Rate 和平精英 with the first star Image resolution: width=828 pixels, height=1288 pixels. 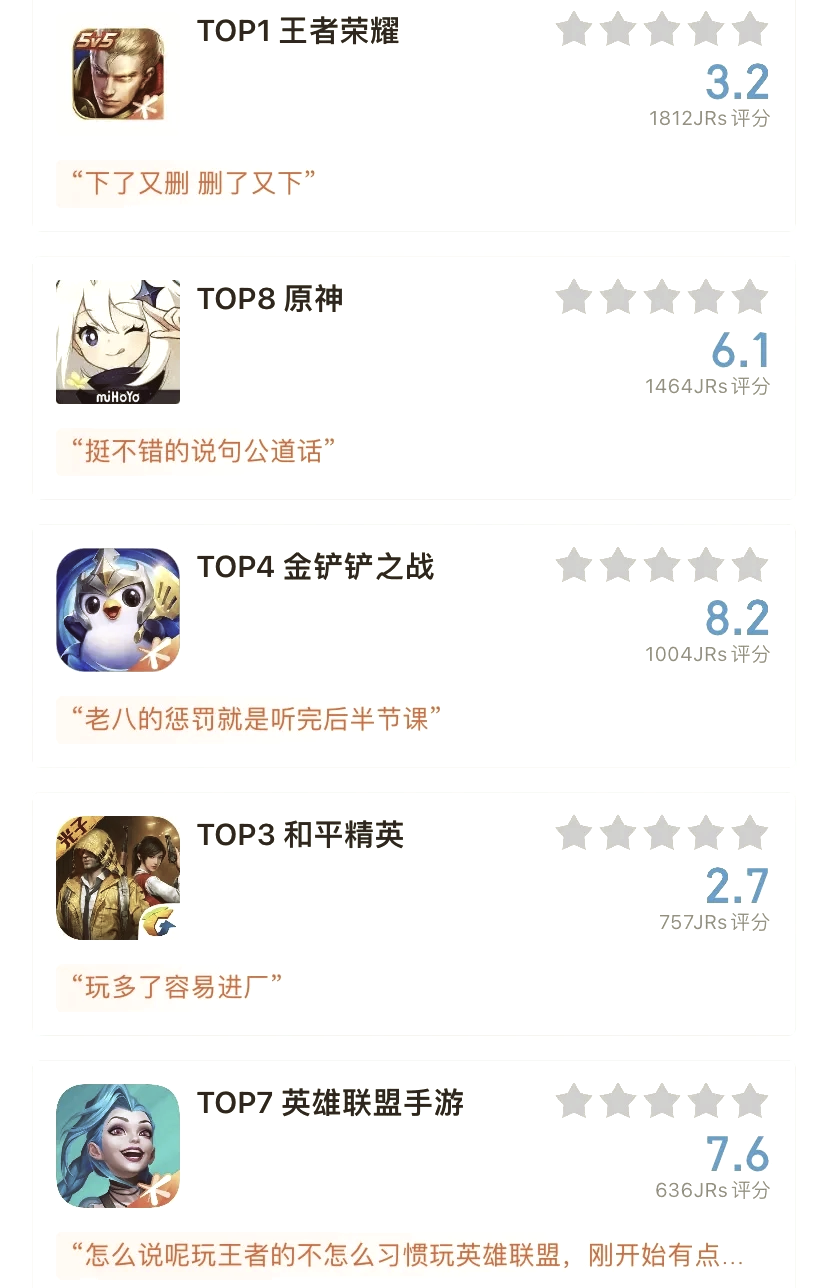(574, 833)
